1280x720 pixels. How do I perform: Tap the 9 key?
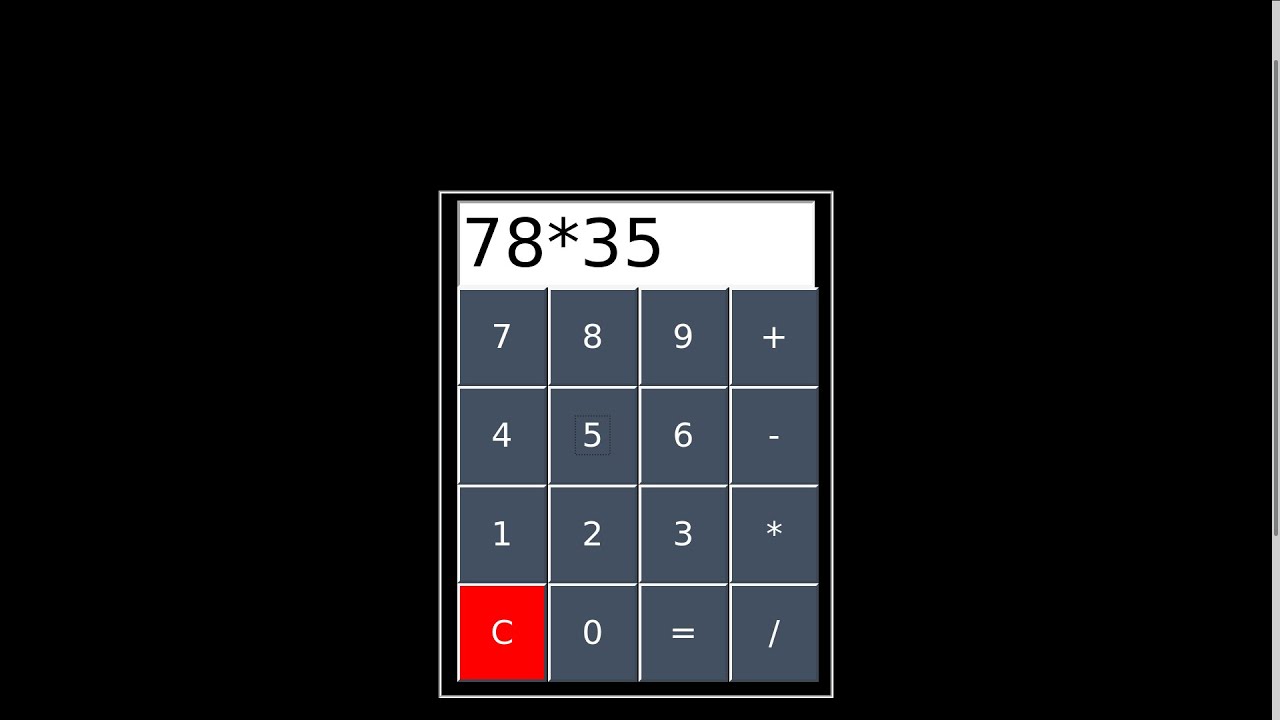tap(683, 337)
